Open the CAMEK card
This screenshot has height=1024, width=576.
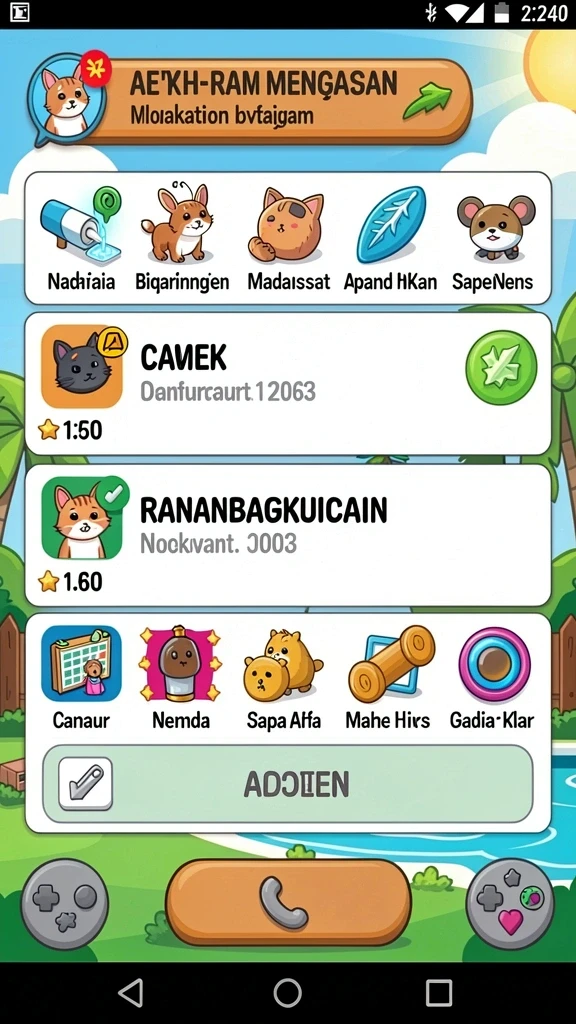tap(288, 383)
